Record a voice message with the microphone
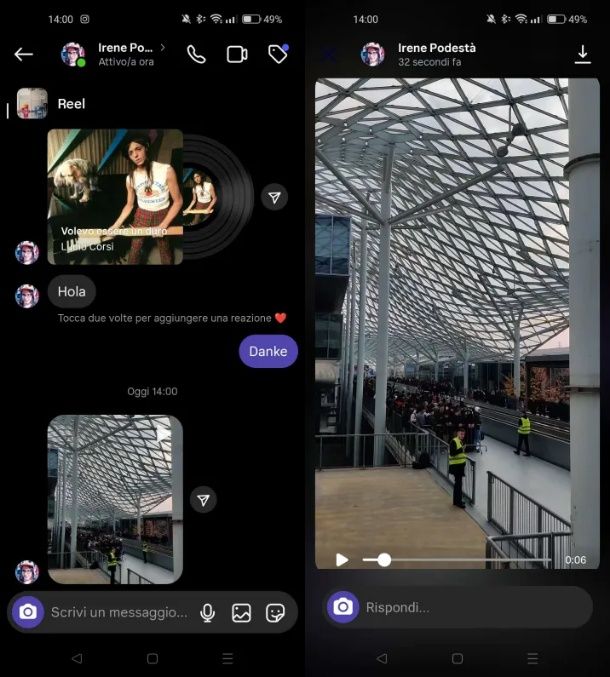Image resolution: width=610 pixels, height=677 pixels. coord(207,612)
